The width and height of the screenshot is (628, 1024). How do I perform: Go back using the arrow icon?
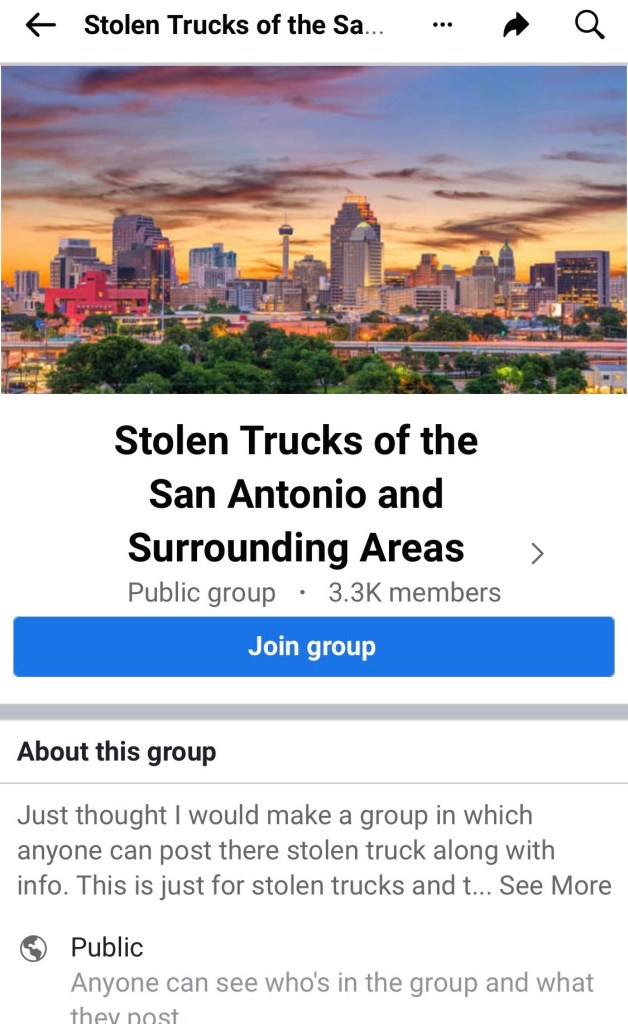coord(40,26)
